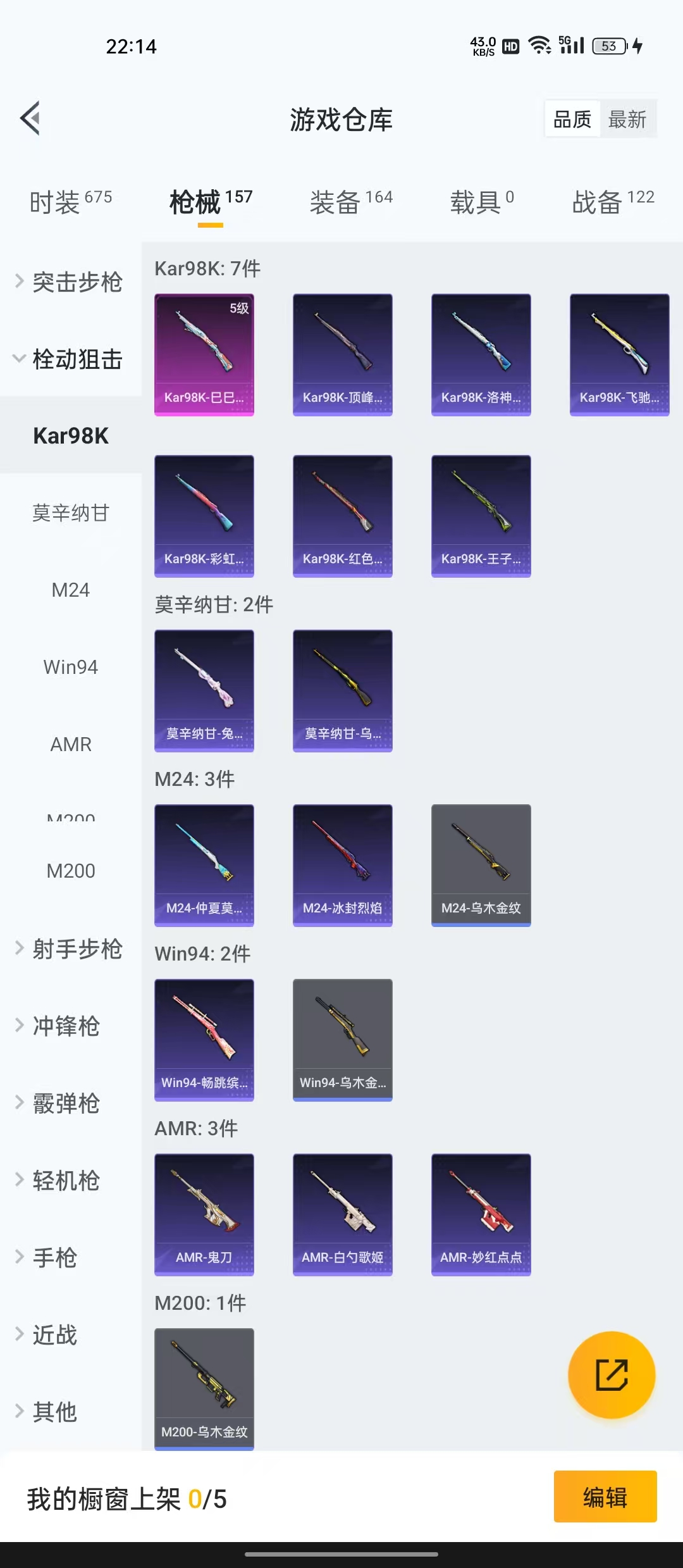This screenshot has width=683, height=1568.
Task: Sort items by 最新
Action: 627,119
